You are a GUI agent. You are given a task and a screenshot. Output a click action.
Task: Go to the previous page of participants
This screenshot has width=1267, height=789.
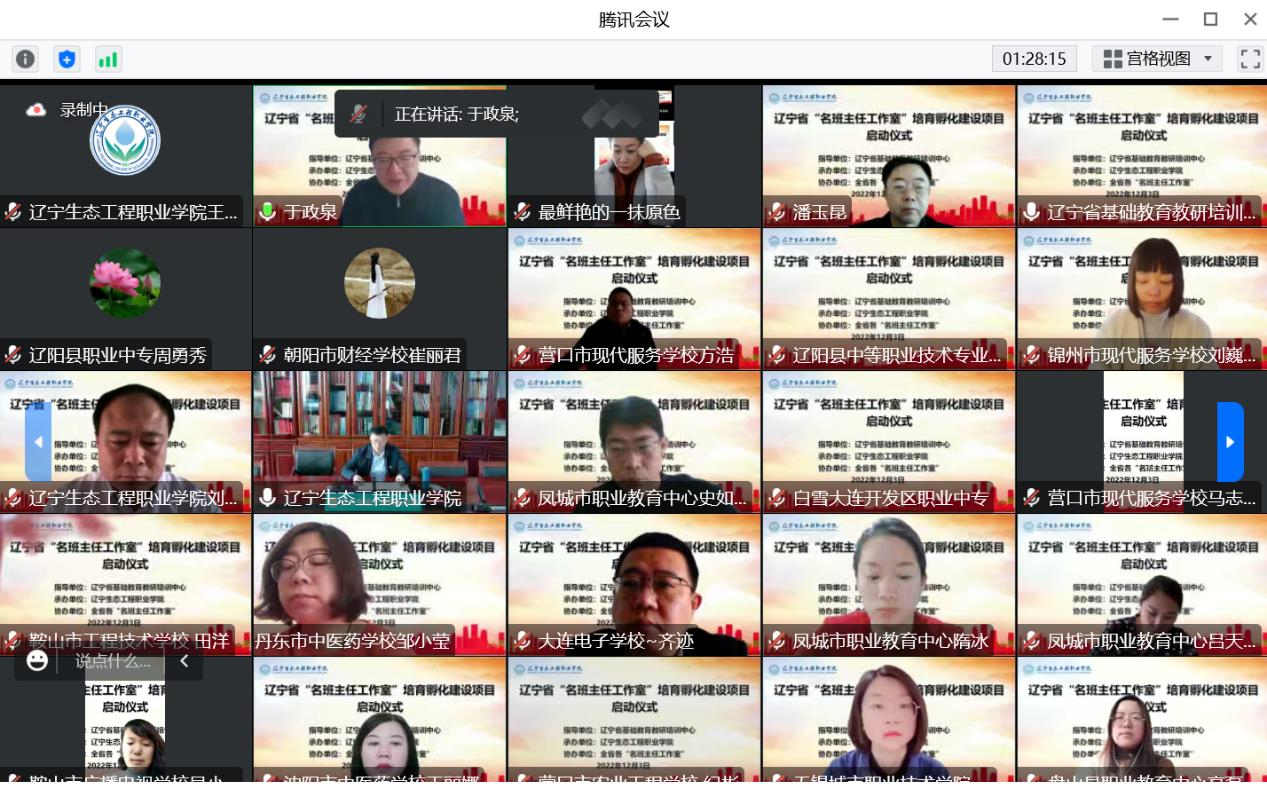(38, 442)
